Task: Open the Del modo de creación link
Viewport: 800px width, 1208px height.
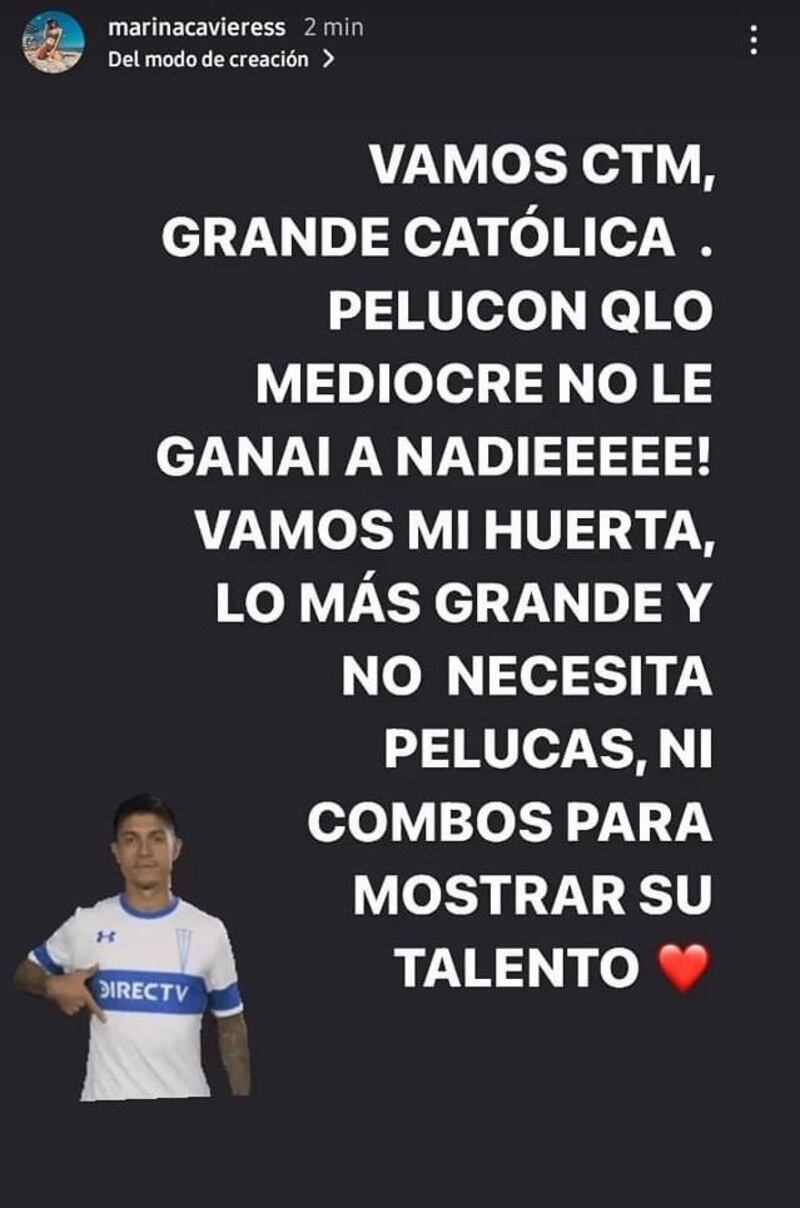Action: (x=220, y=59)
